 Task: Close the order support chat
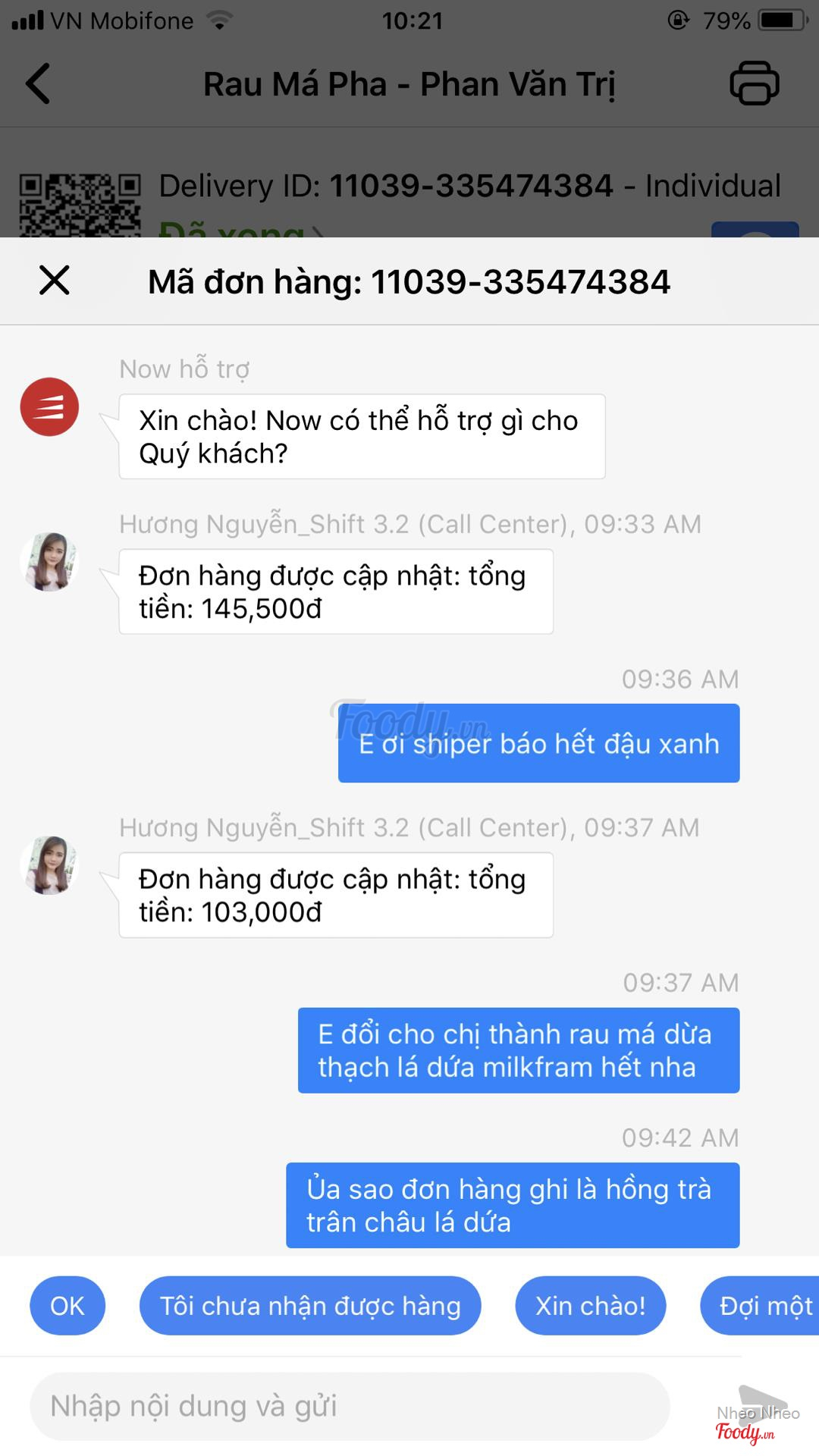coord(55,281)
